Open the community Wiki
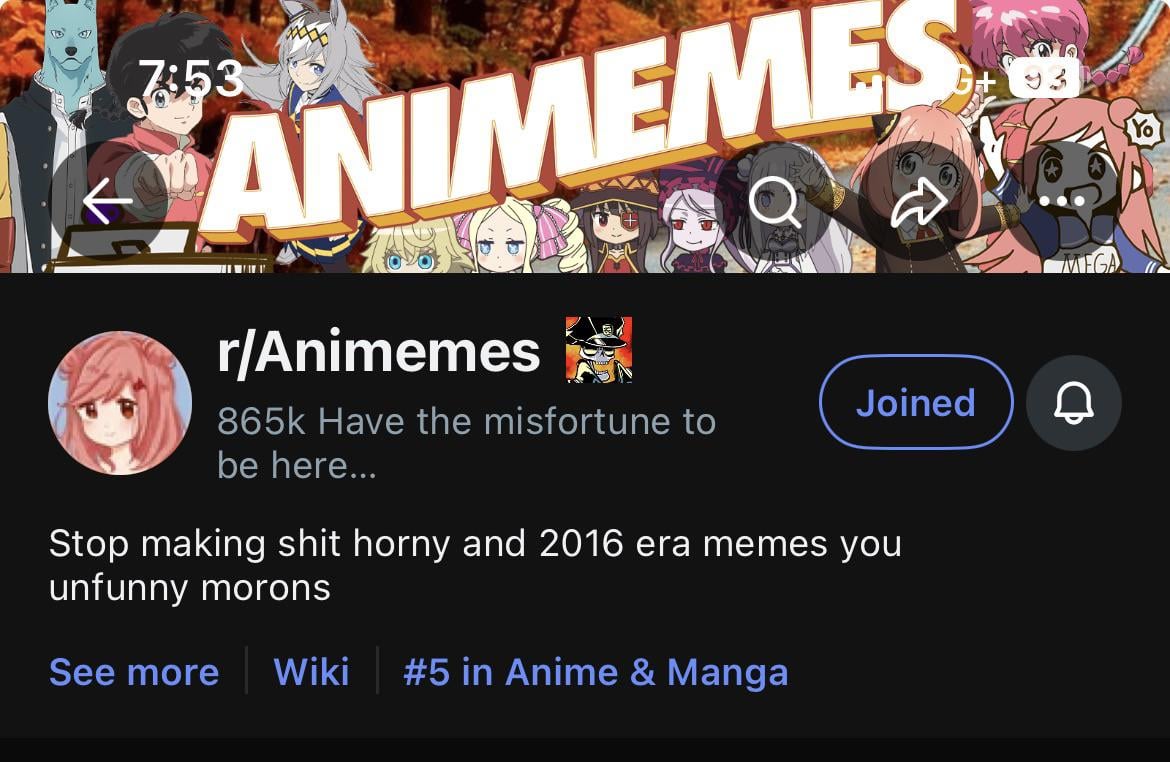This screenshot has height=762, width=1170. 311,671
